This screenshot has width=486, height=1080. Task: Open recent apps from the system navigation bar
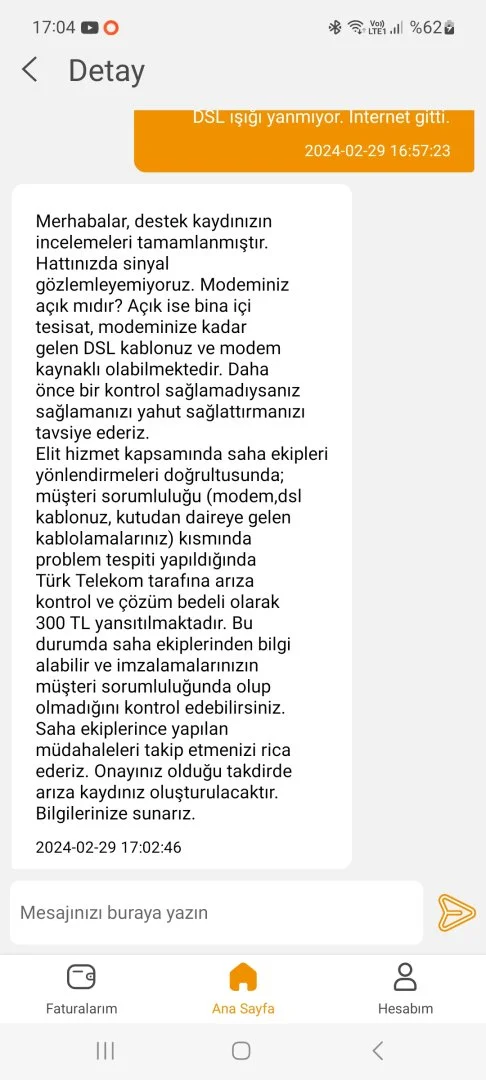tap(105, 1050)
